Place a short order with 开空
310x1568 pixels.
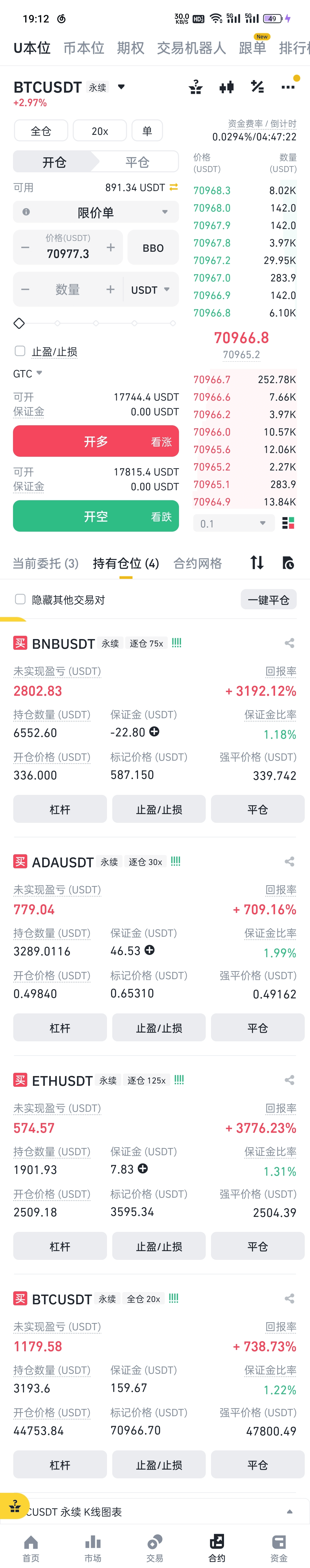coord(95,516)
